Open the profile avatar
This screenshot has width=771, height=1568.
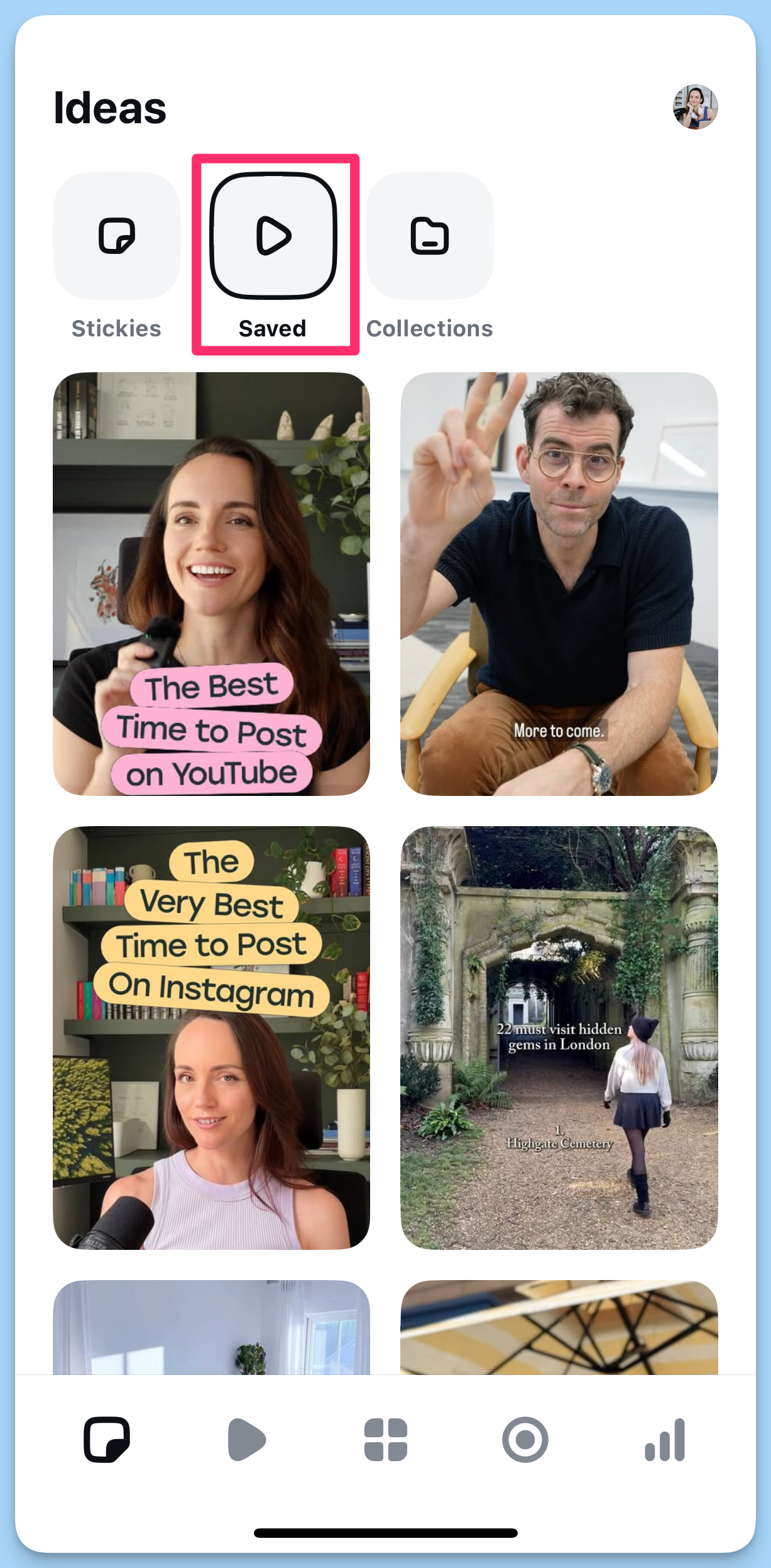695,107
